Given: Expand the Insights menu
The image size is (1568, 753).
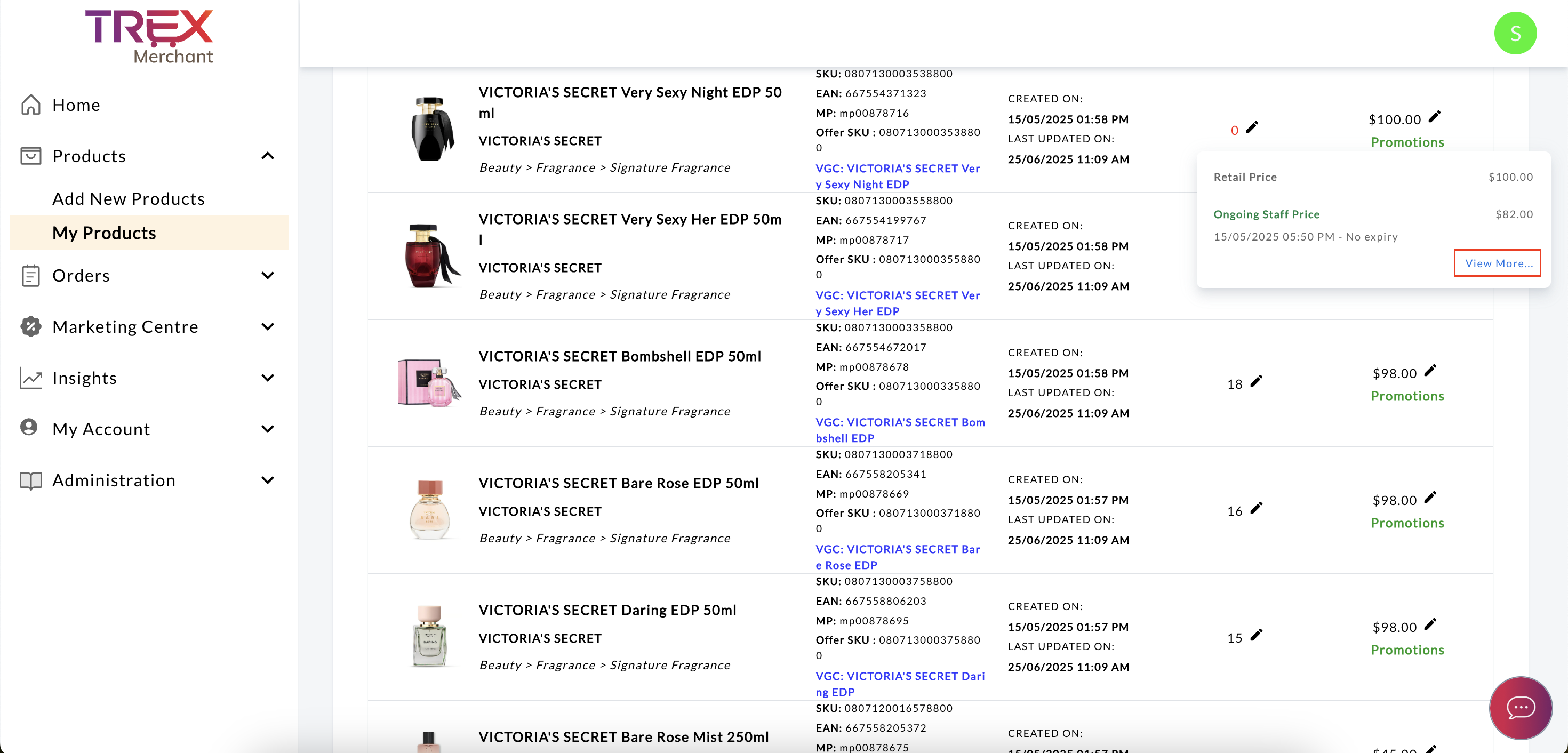Looking at the screenshot, I should (267, 378).
